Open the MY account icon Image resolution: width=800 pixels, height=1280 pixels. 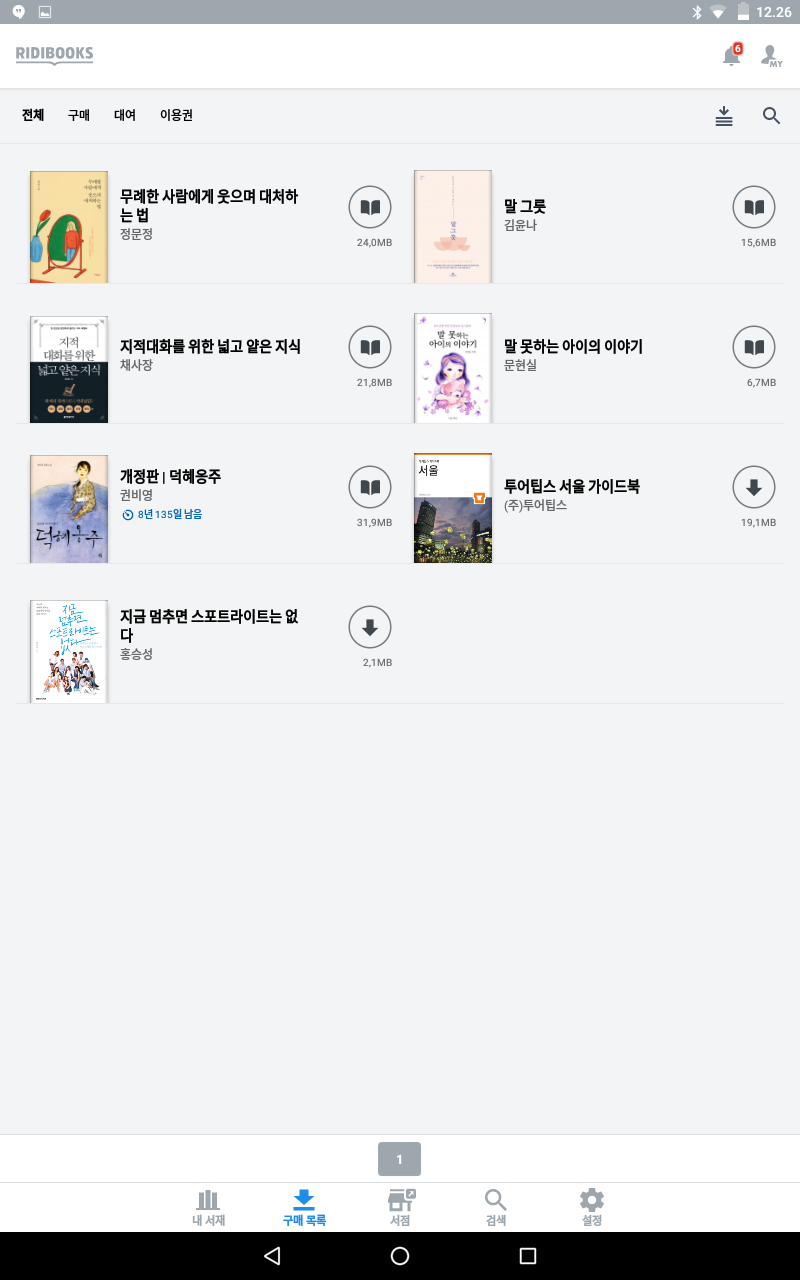pos(770,56)
